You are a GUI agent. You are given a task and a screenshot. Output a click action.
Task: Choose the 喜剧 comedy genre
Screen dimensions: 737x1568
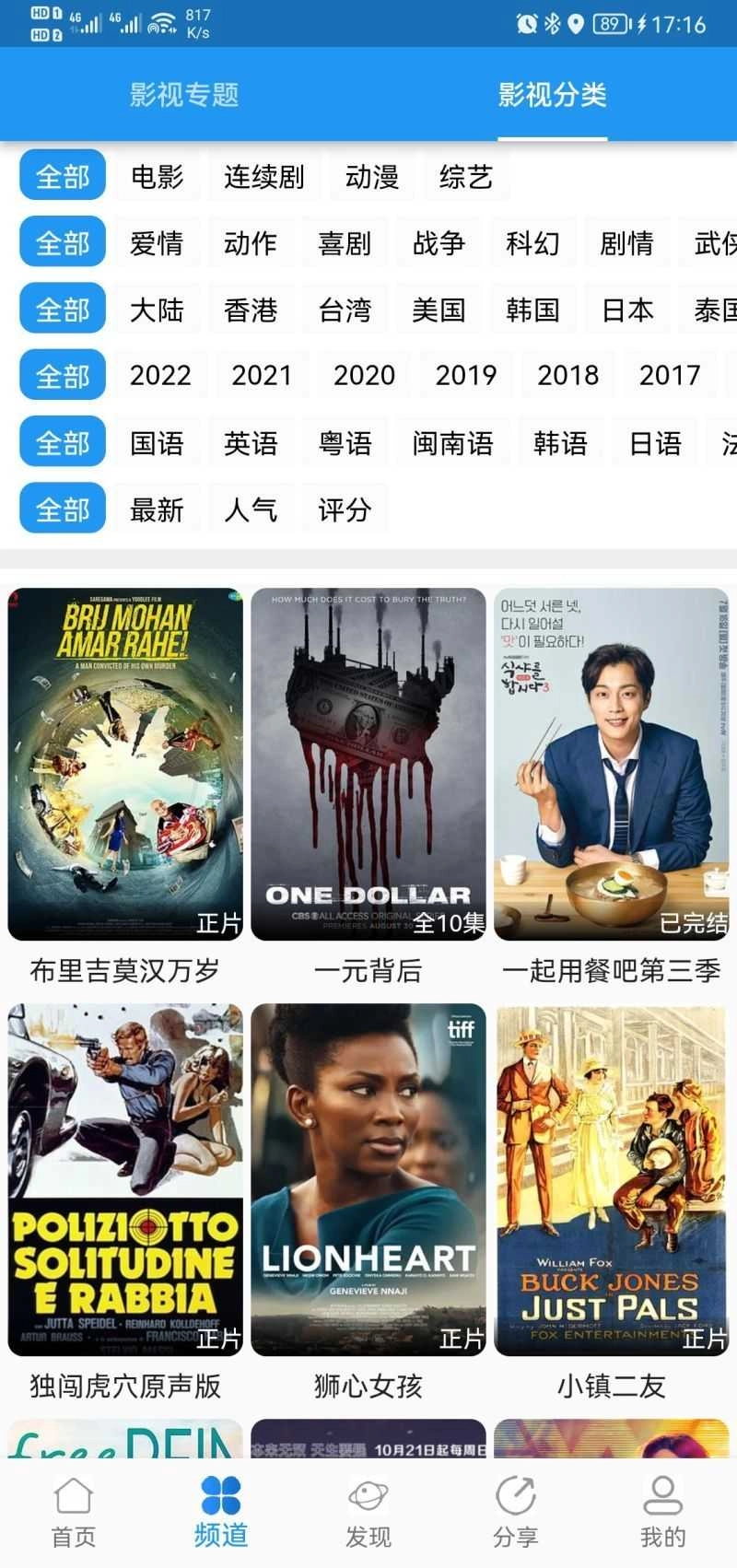point(345,243)
